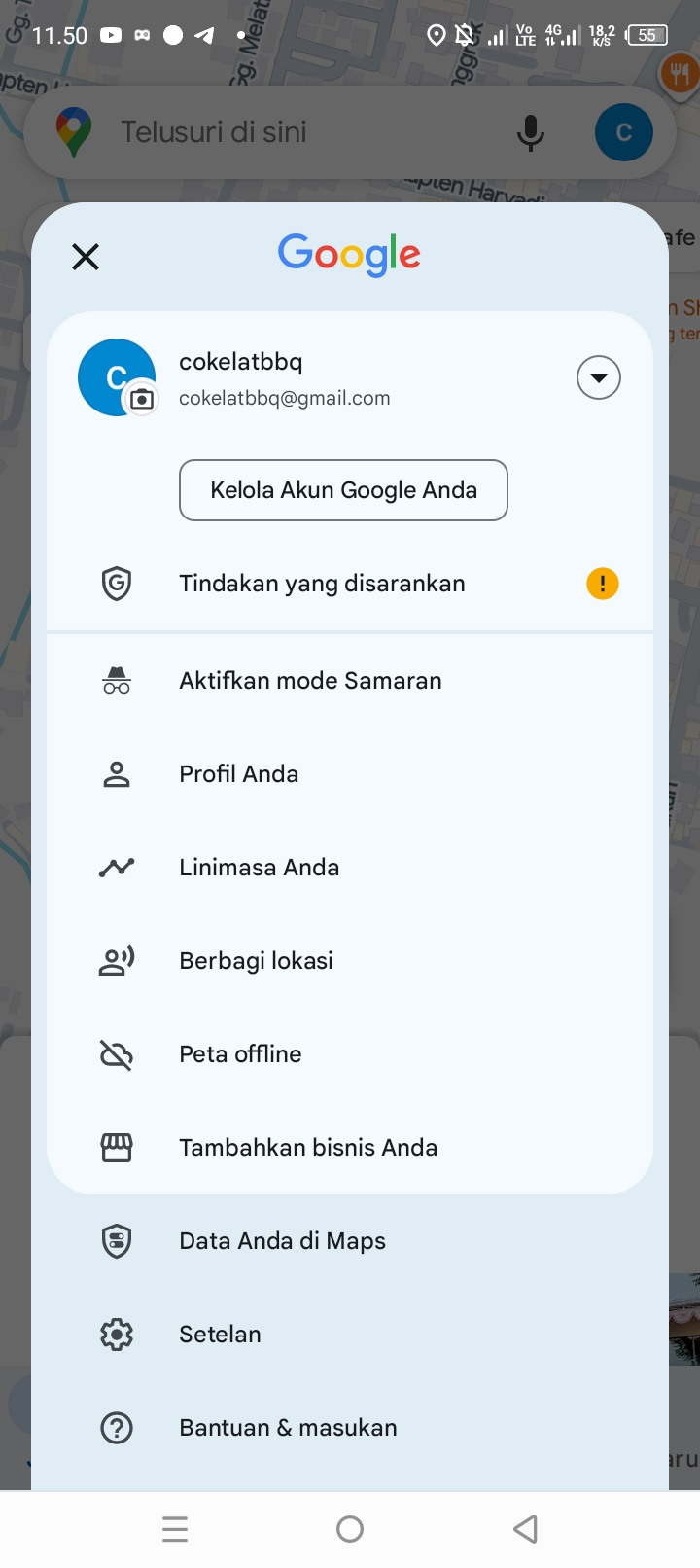Open Profil Anda
This screenshot has height=1568, width=700.
click(x=238, y=774)
